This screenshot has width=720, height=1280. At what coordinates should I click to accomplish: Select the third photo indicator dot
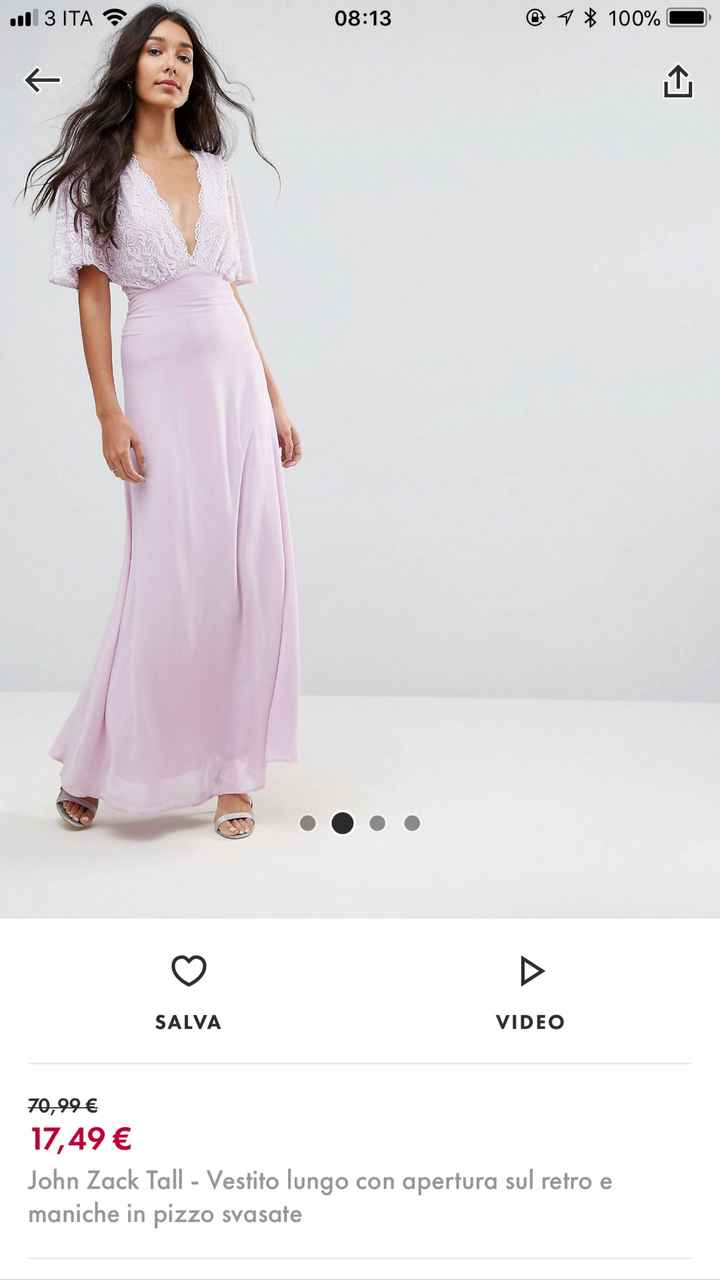pyautogui.click(x=377, y=823)
